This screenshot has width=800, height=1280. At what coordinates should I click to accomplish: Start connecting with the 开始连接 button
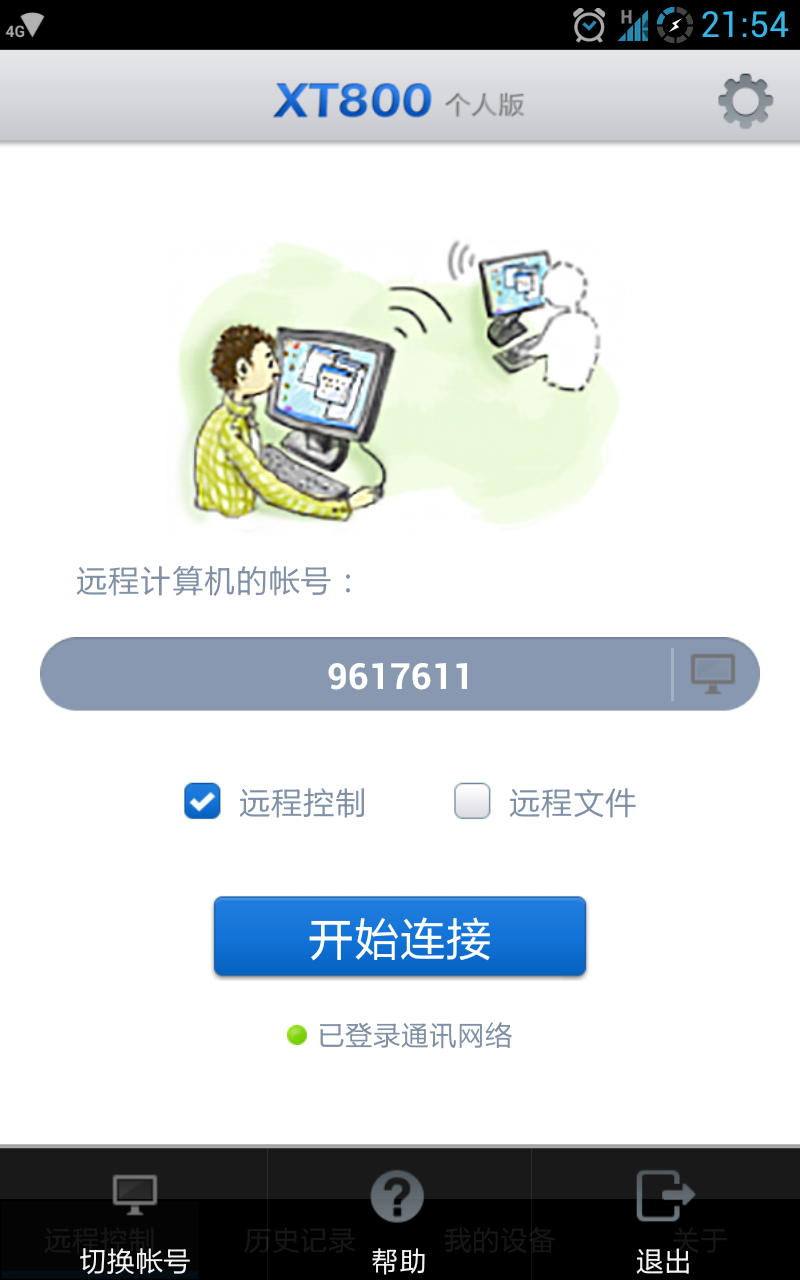pyautogui.click(x=399, y=937)
